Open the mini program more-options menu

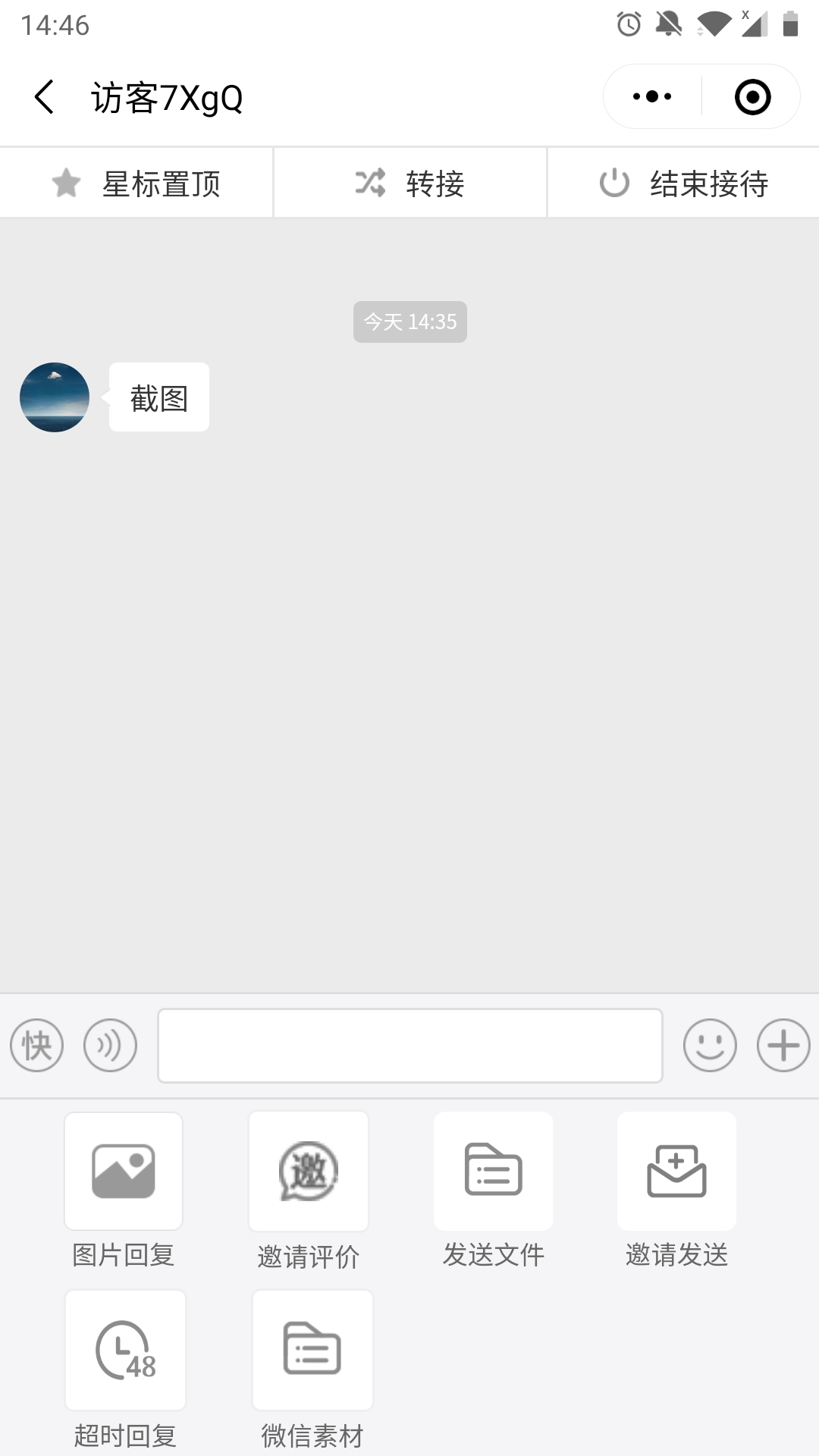click(652, 97)
